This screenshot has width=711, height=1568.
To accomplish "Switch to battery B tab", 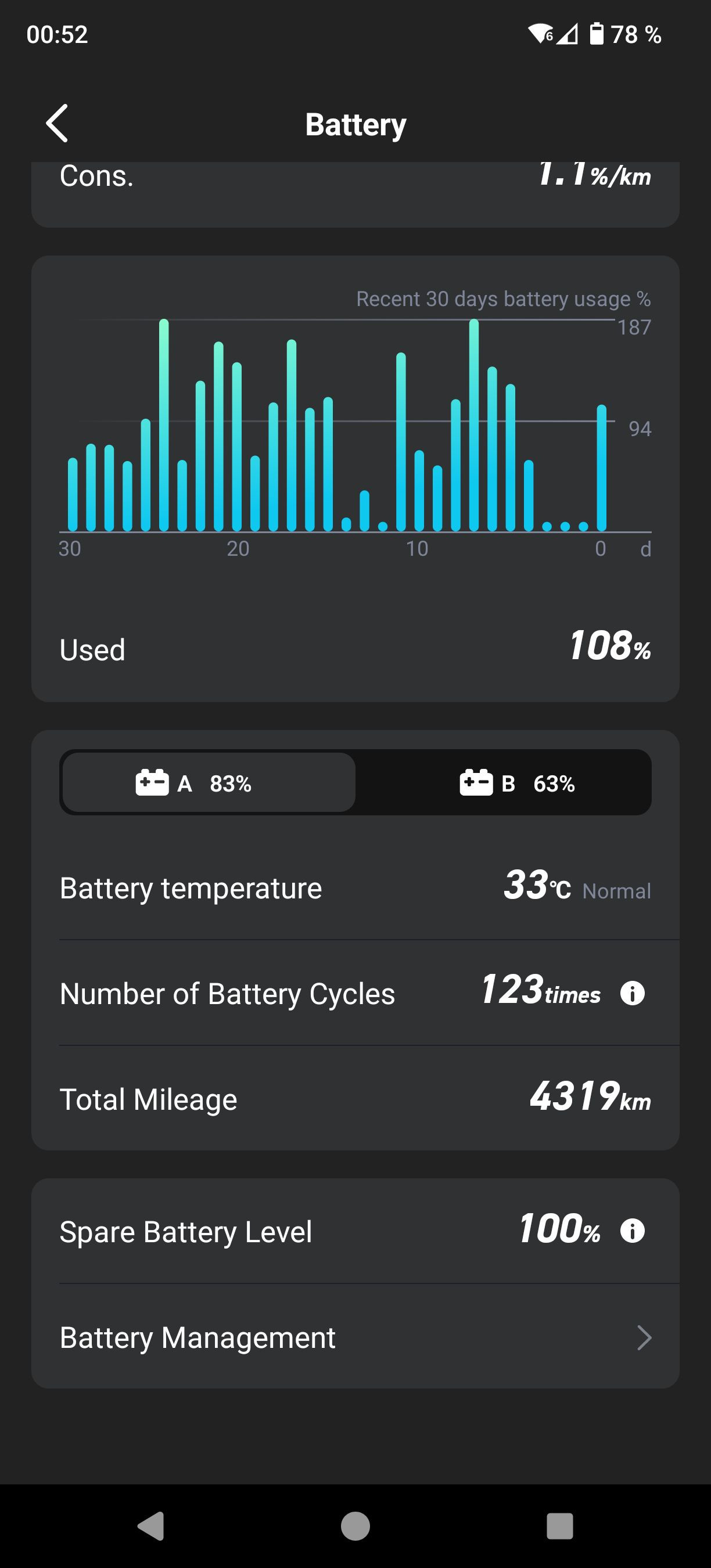I will click(504, 783).
